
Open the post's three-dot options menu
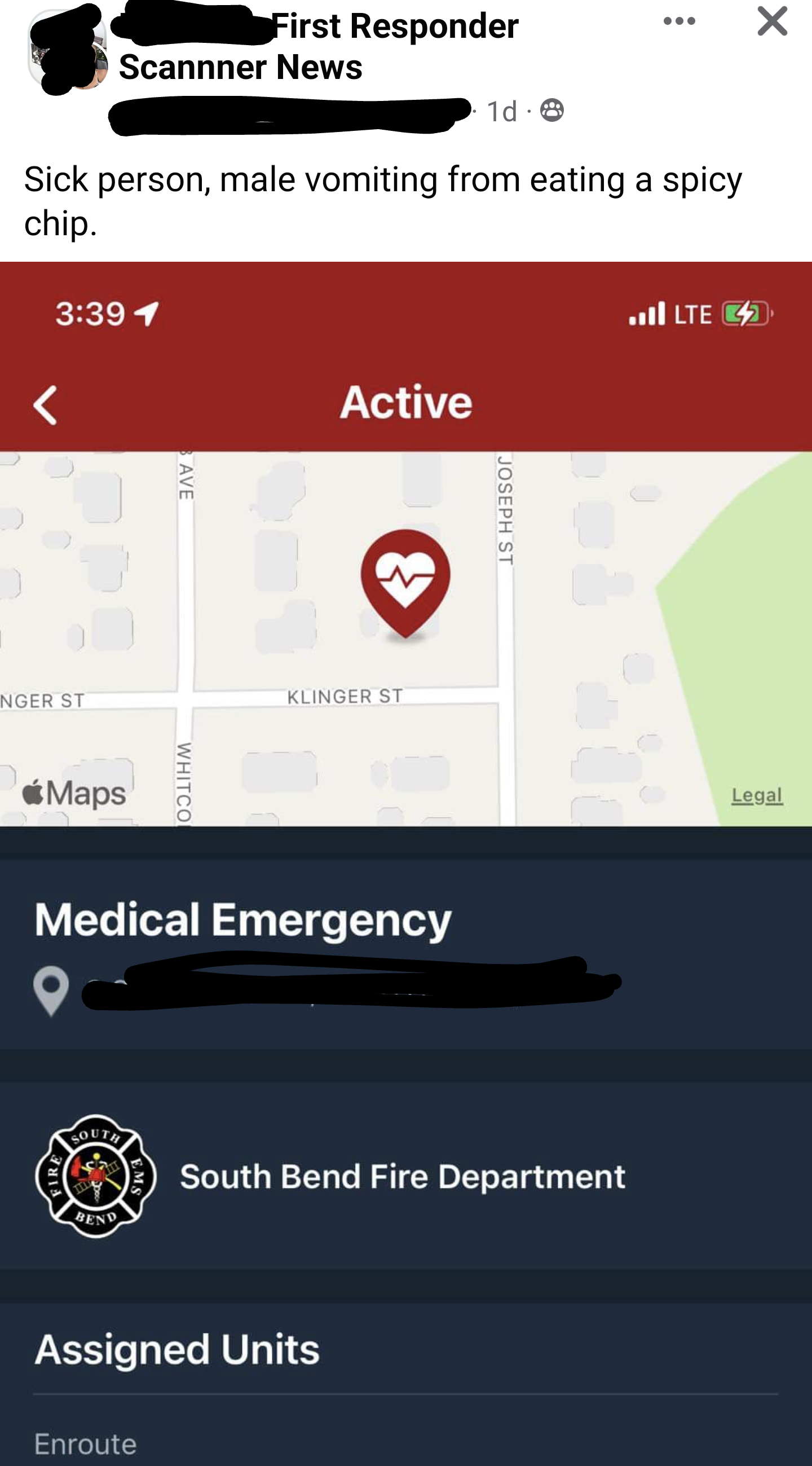click(x=679, y=21)
